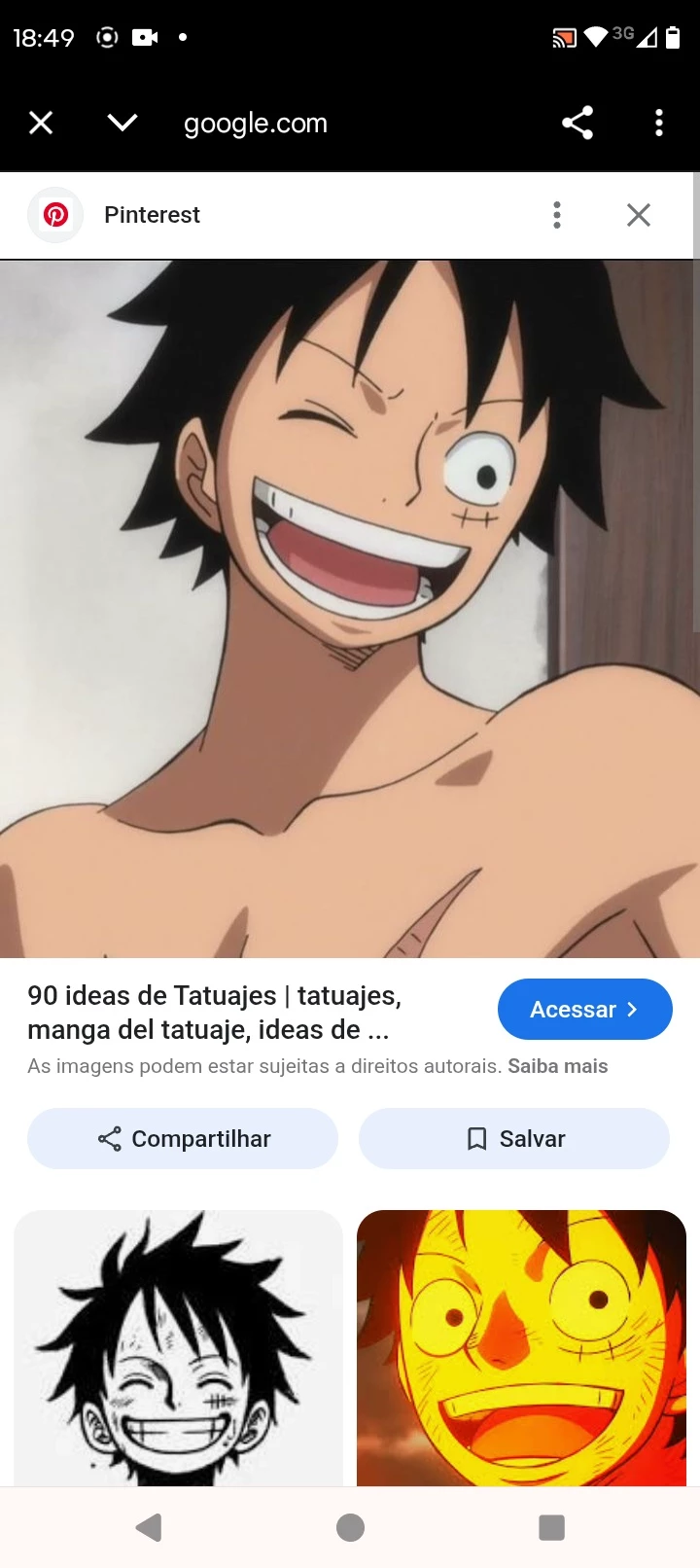Tap Compartilhar to share the image
The height and width of the screenshot is (1568, 700).
coord(183,1139)
